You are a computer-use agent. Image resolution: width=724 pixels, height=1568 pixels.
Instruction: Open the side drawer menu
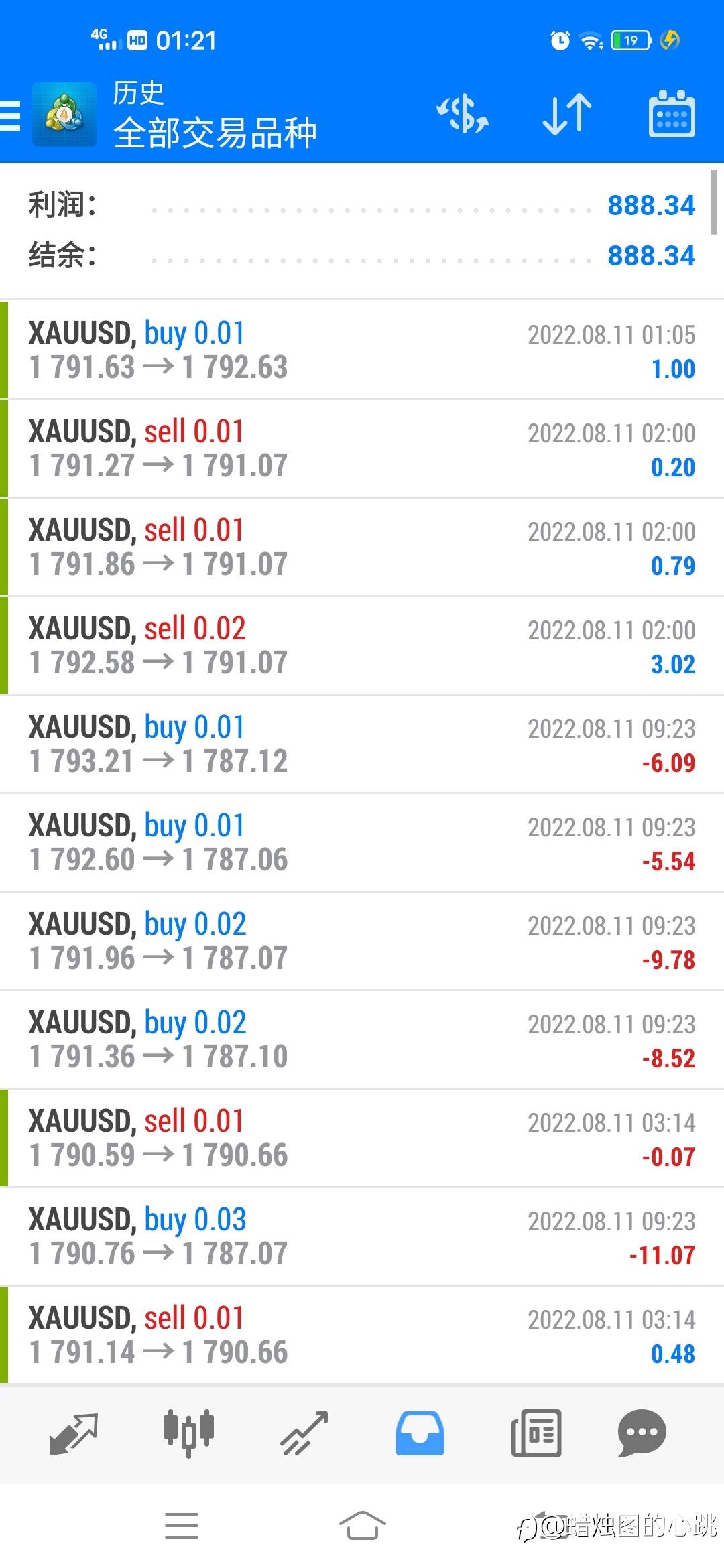11,115
